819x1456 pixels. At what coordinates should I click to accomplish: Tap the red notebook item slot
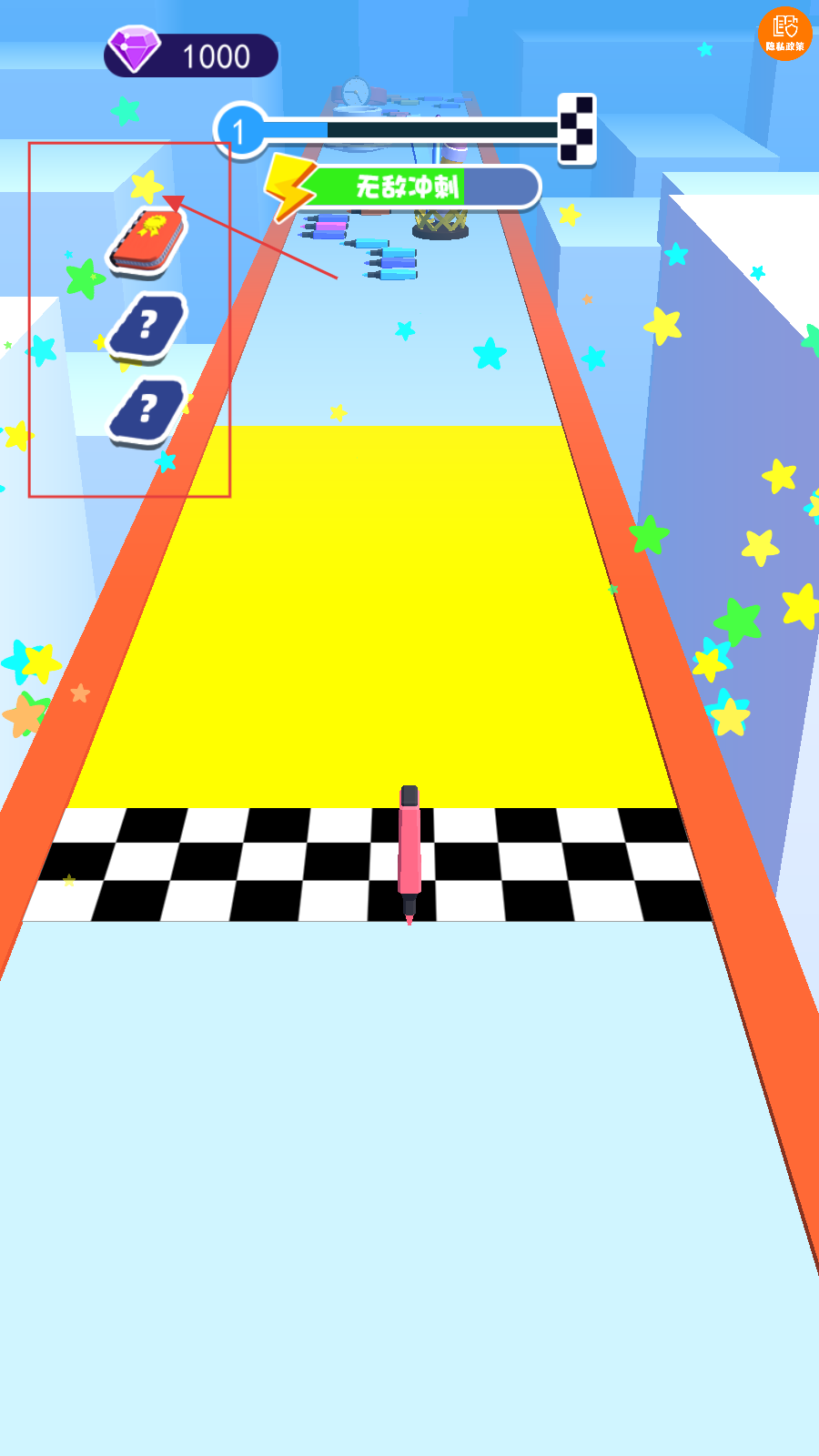[149, 241]
